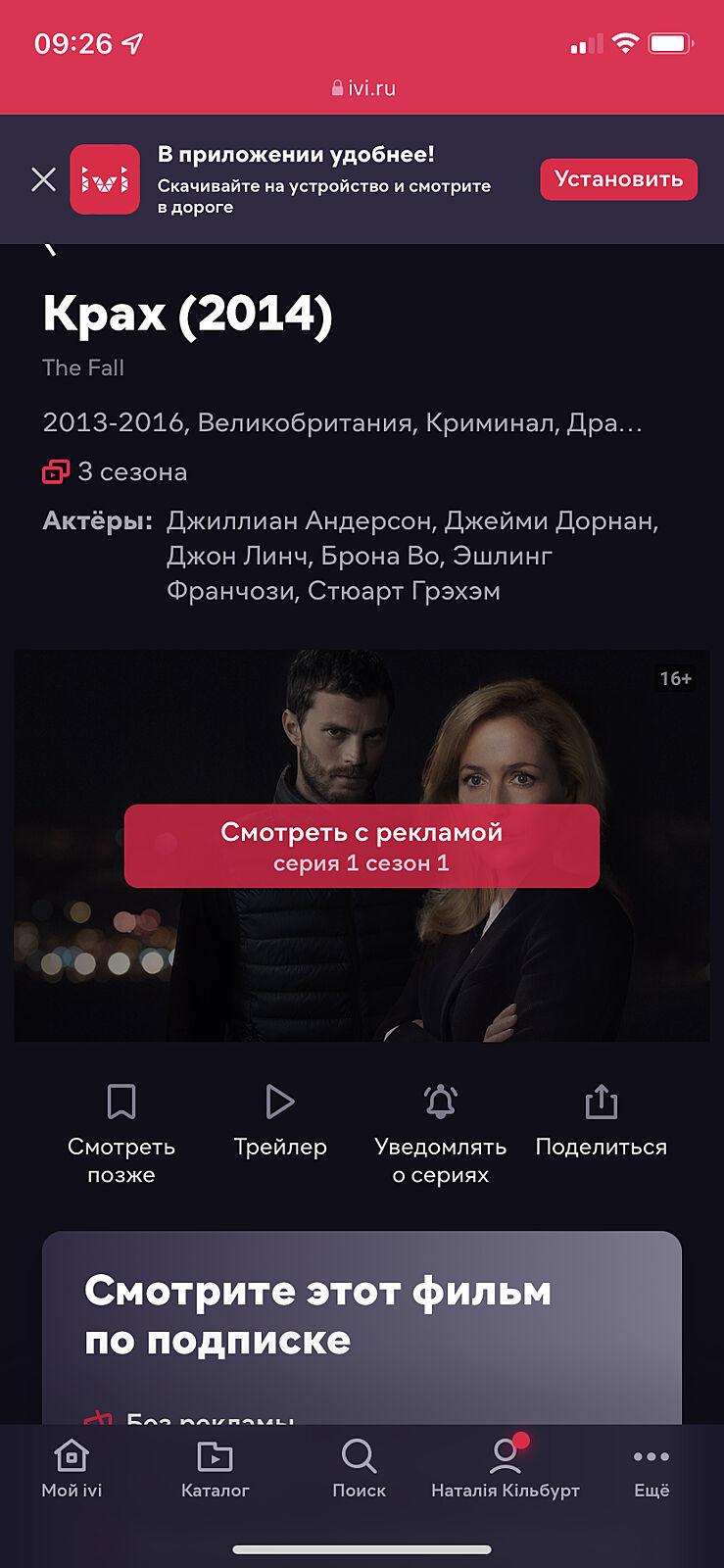Enable Уведомлять о сериях notifications
724x1568 pixels.
(440, 1132)
